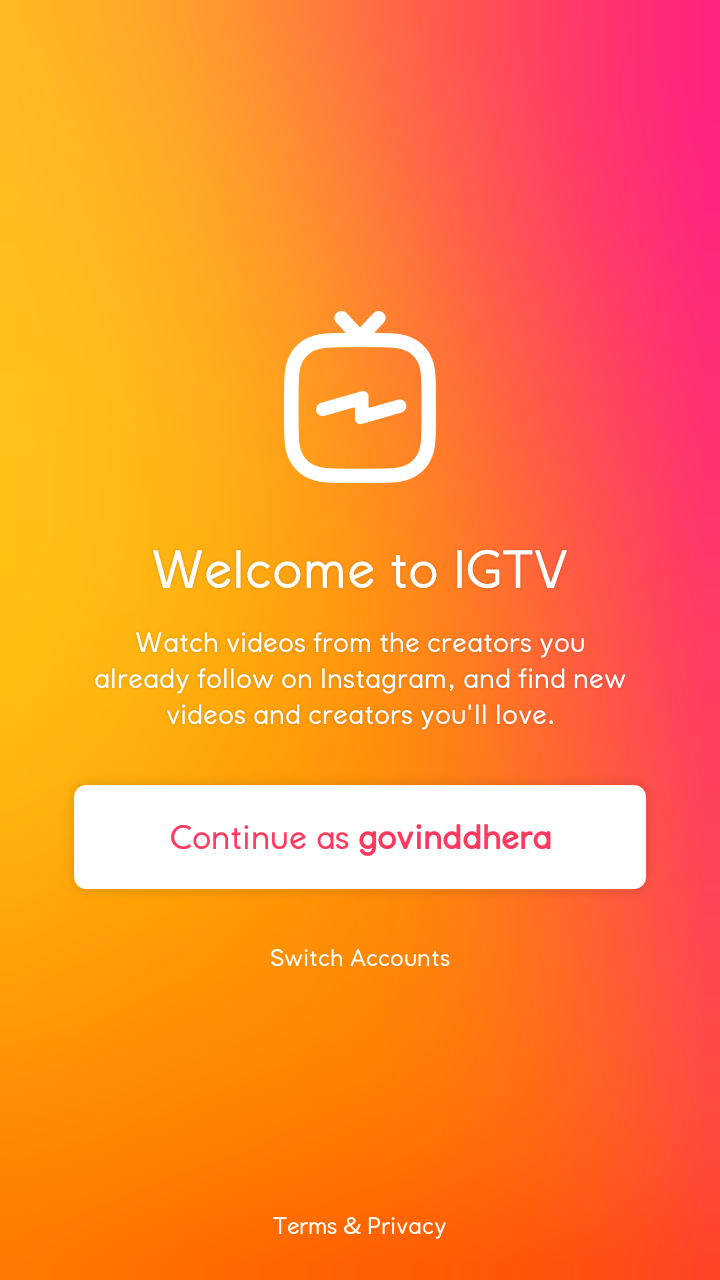720x1280 pixels.
Task: Open Terms & Privacy
Action: click(x=360, y=1226)
